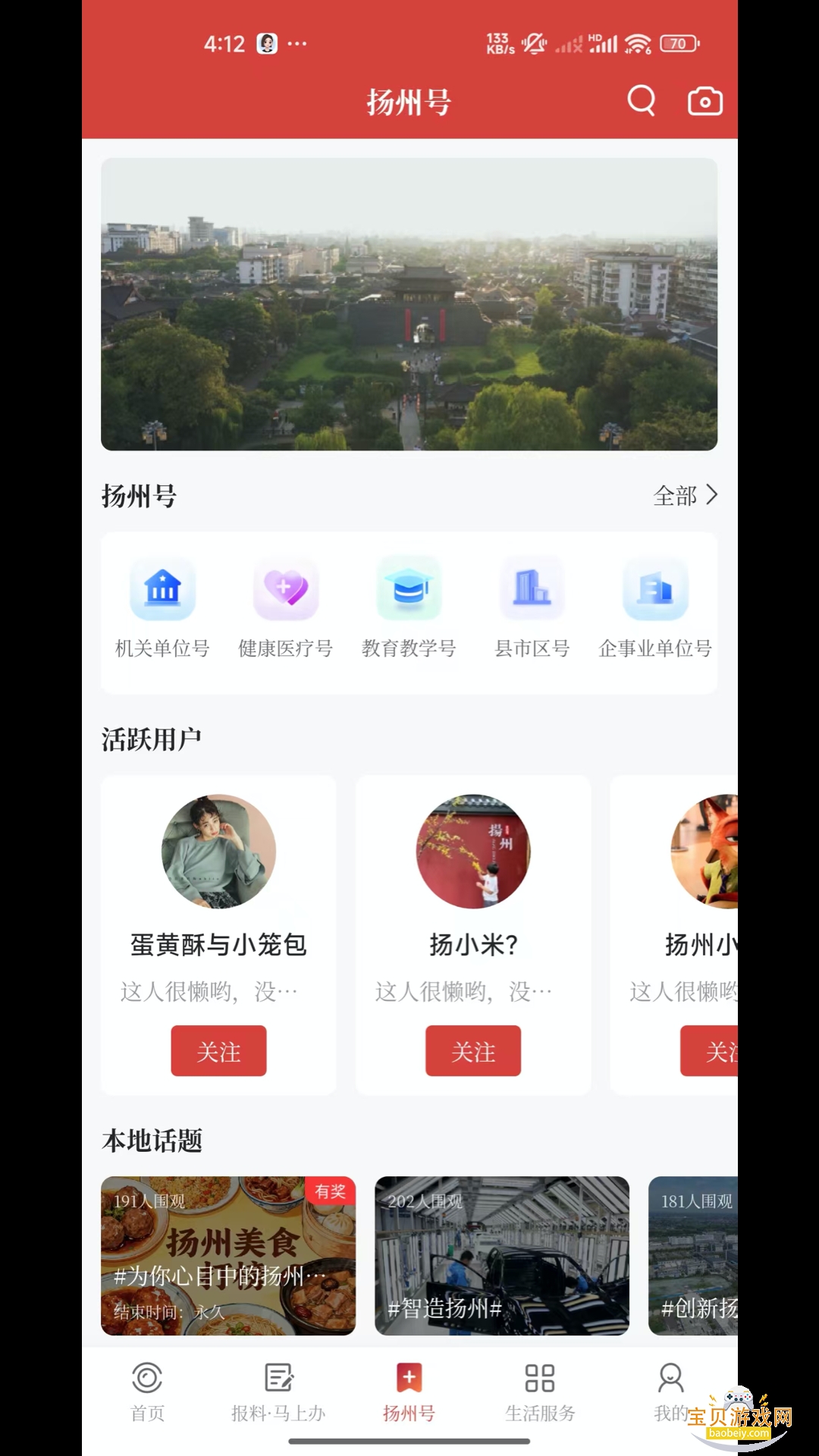Open the Yangzhou scenery banner image
Viewport: 819px width, 1456px height.
[409, 303]
